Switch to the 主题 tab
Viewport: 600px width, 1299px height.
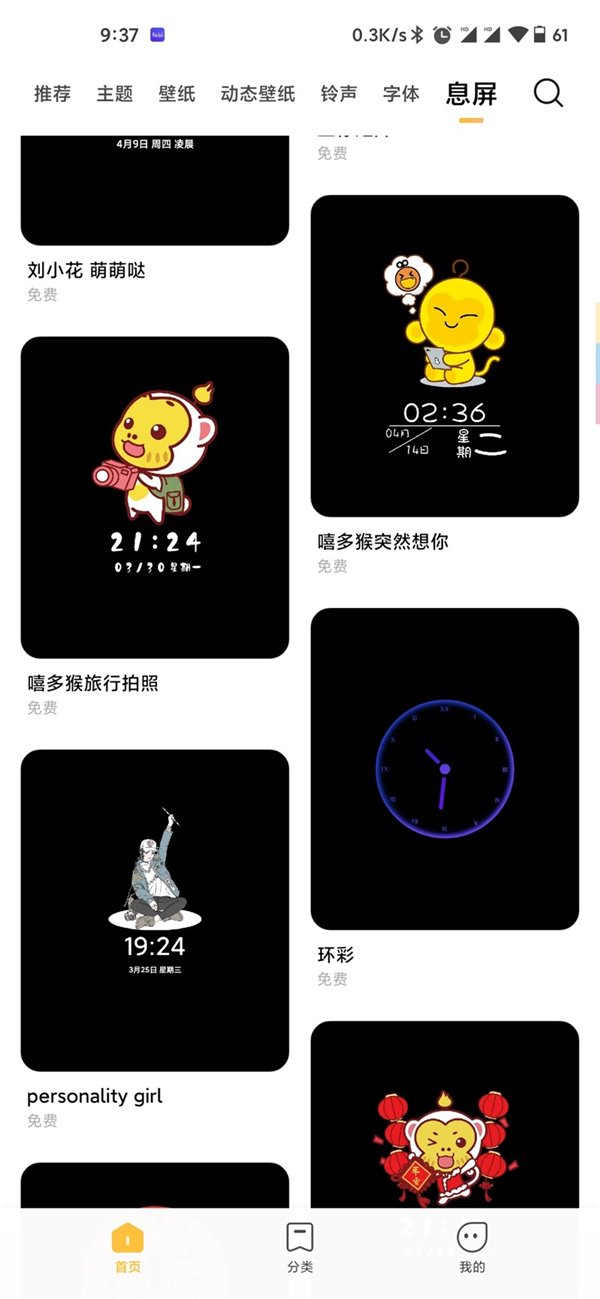[115, 94]
